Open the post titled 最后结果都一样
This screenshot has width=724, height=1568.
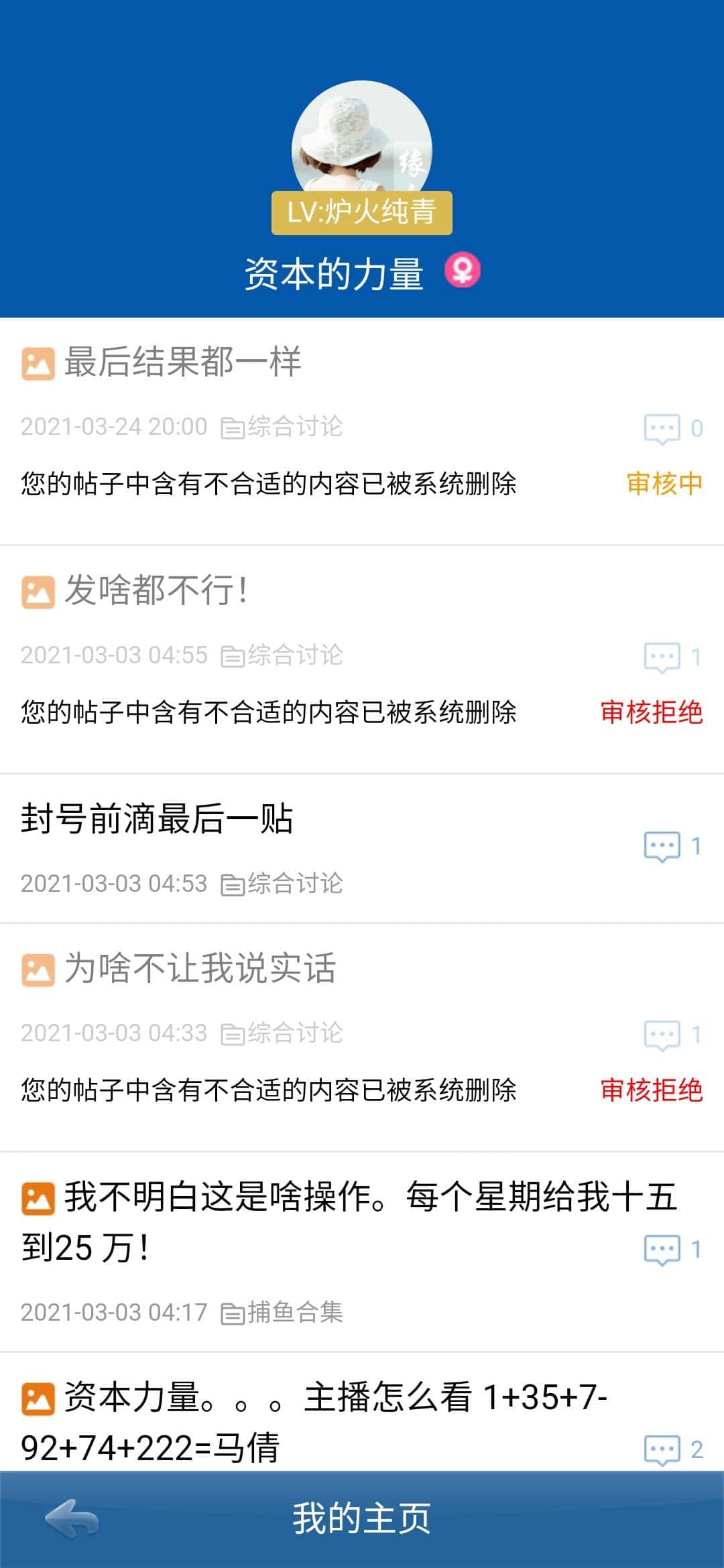coord(181,363)
